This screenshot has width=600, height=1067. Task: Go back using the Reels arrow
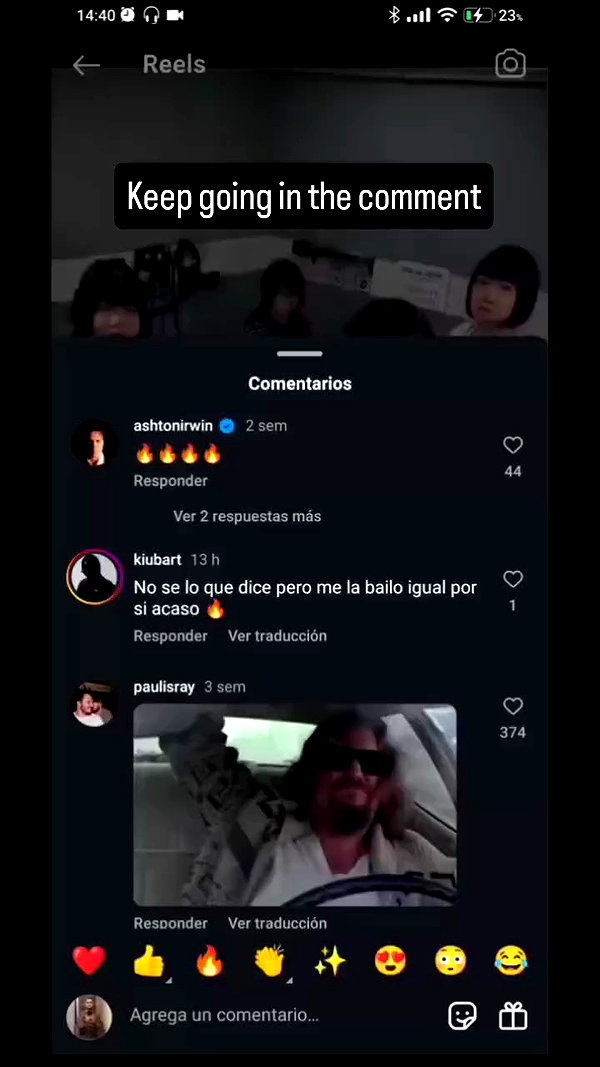click(x=86, y=65)
